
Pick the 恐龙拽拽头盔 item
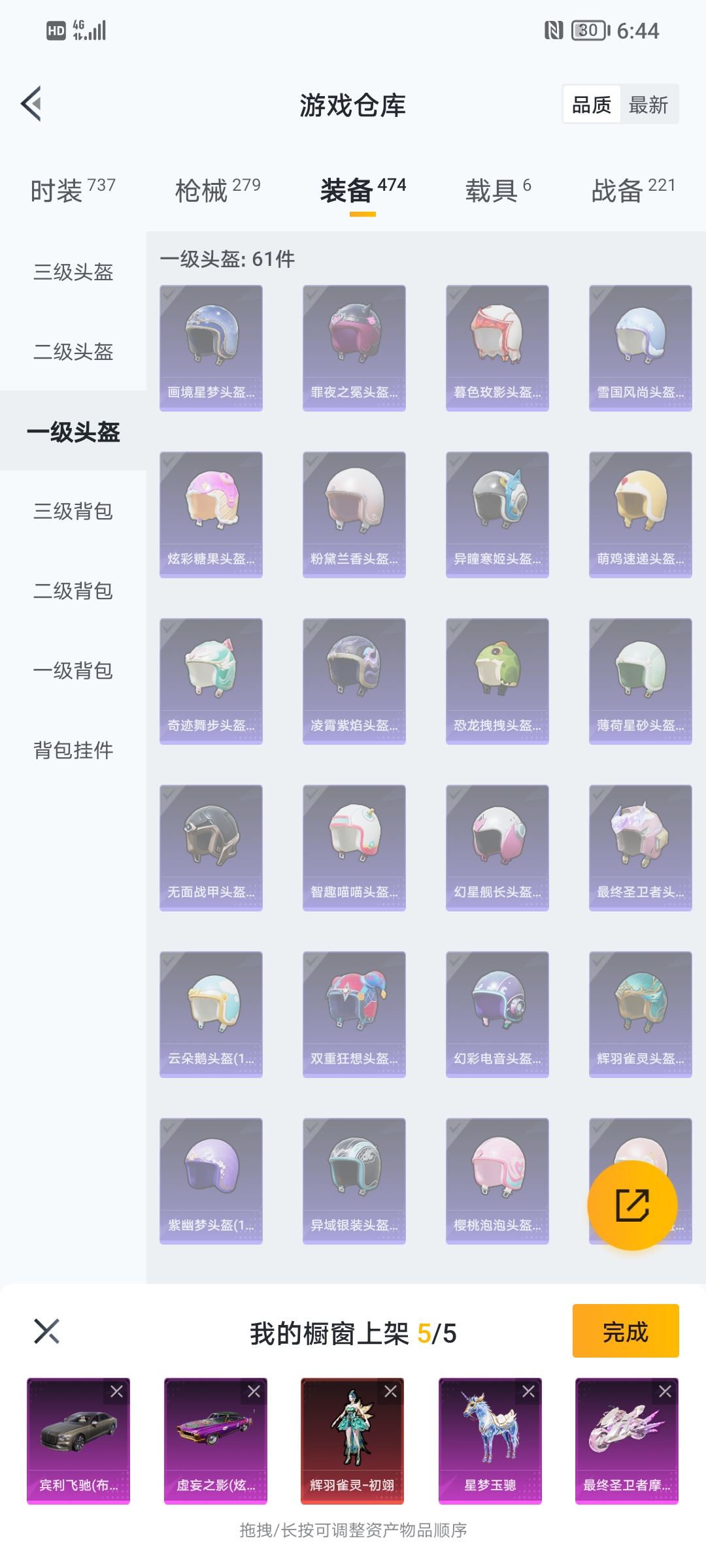tap(497, 681)
